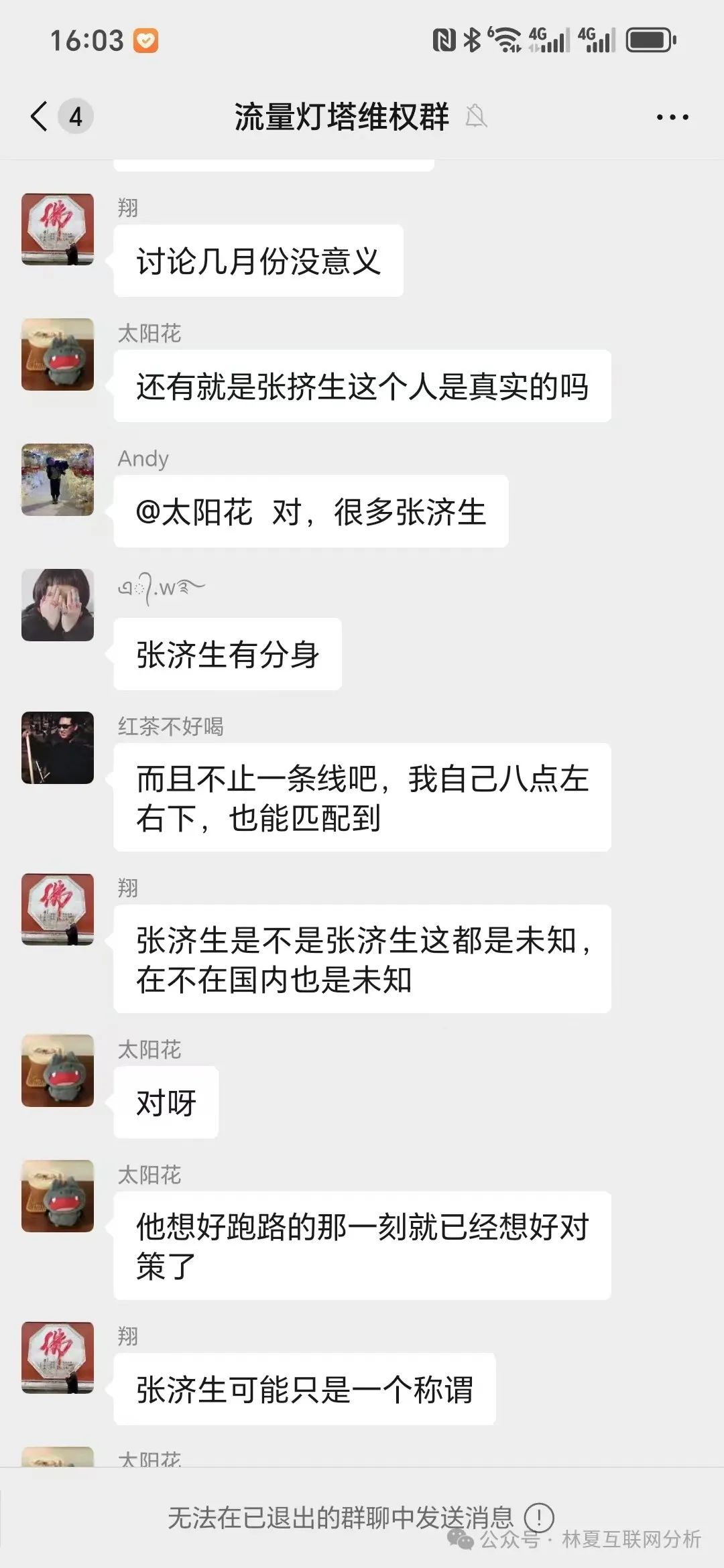Go back to the chat list
This screenshot has width=724, height=1568.
[40, 117]
